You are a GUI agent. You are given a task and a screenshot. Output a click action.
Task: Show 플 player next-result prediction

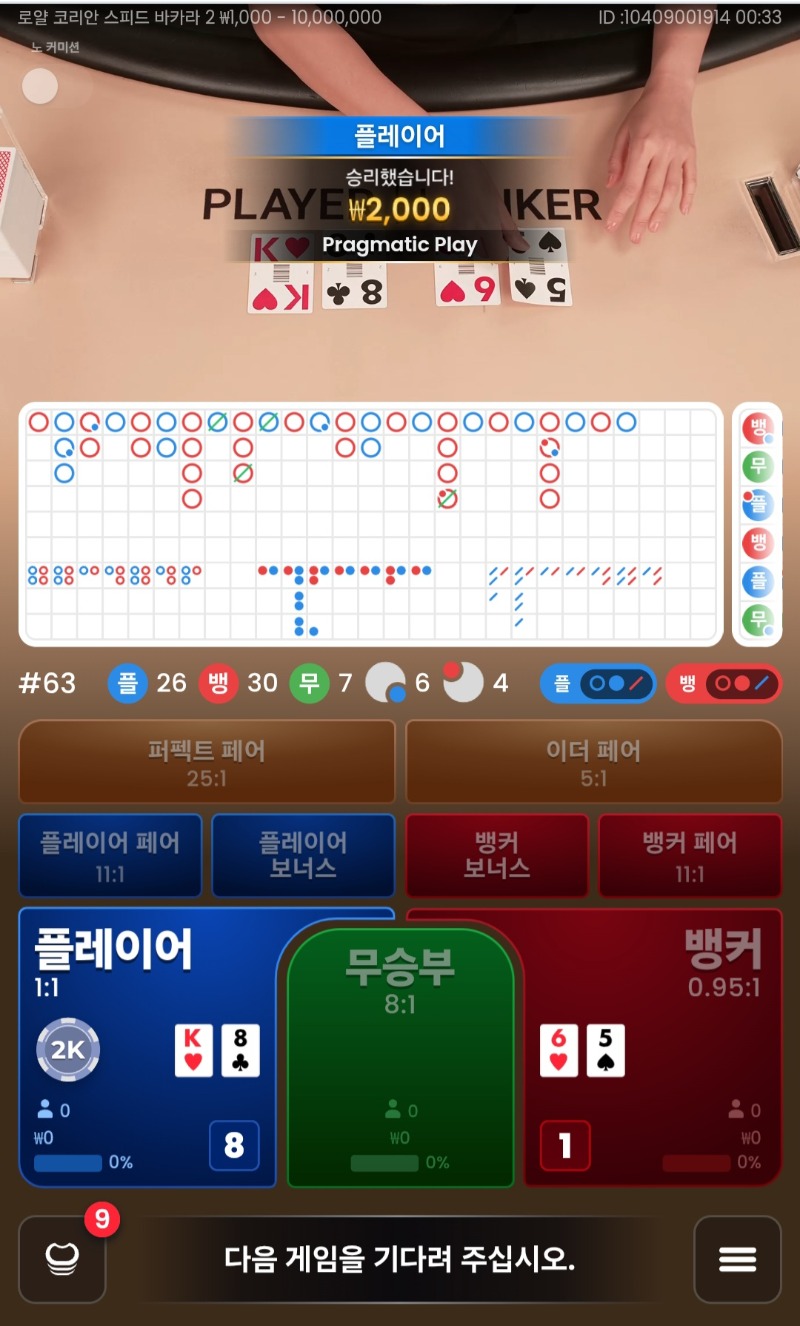click(x=598, y=683)
